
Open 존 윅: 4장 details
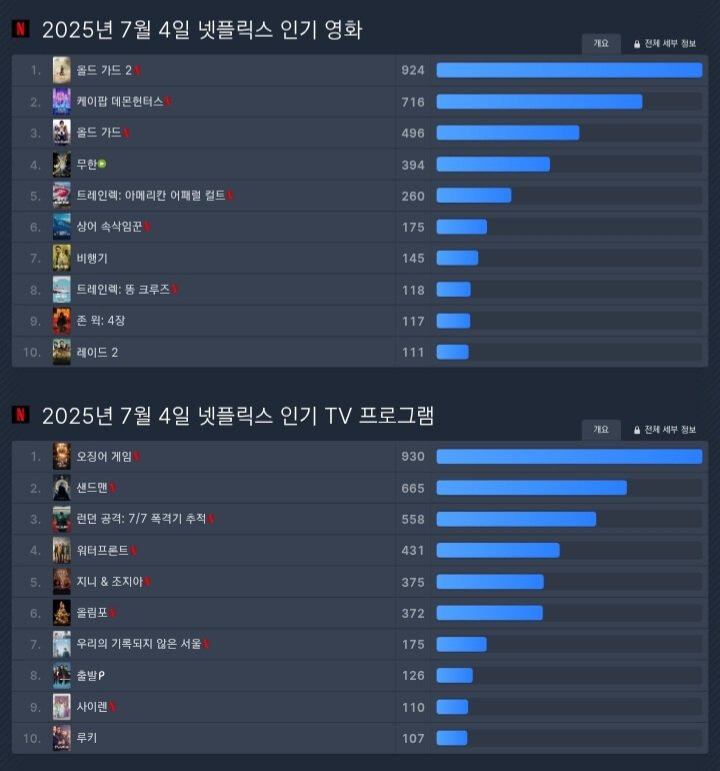(101, 321)
